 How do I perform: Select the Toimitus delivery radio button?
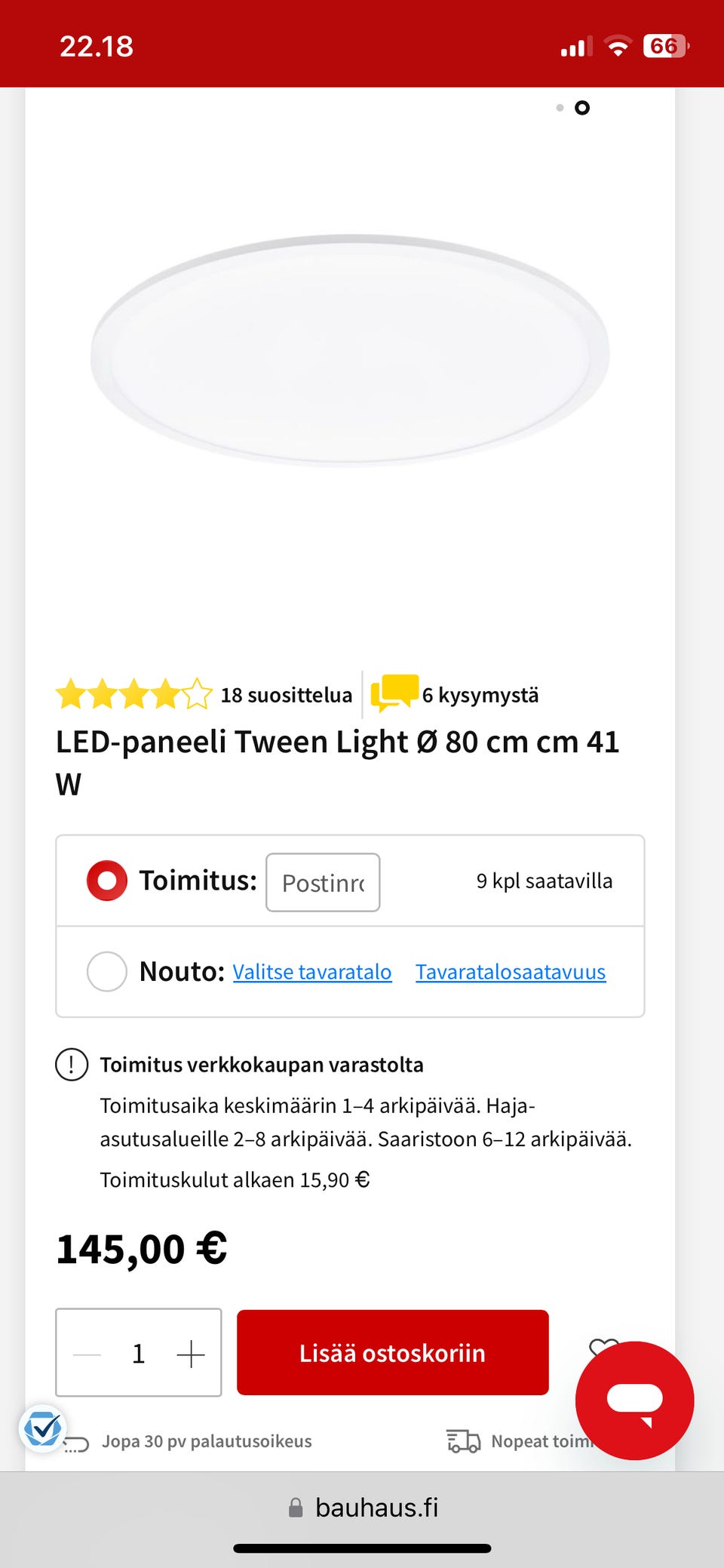[x=106, y=881]
